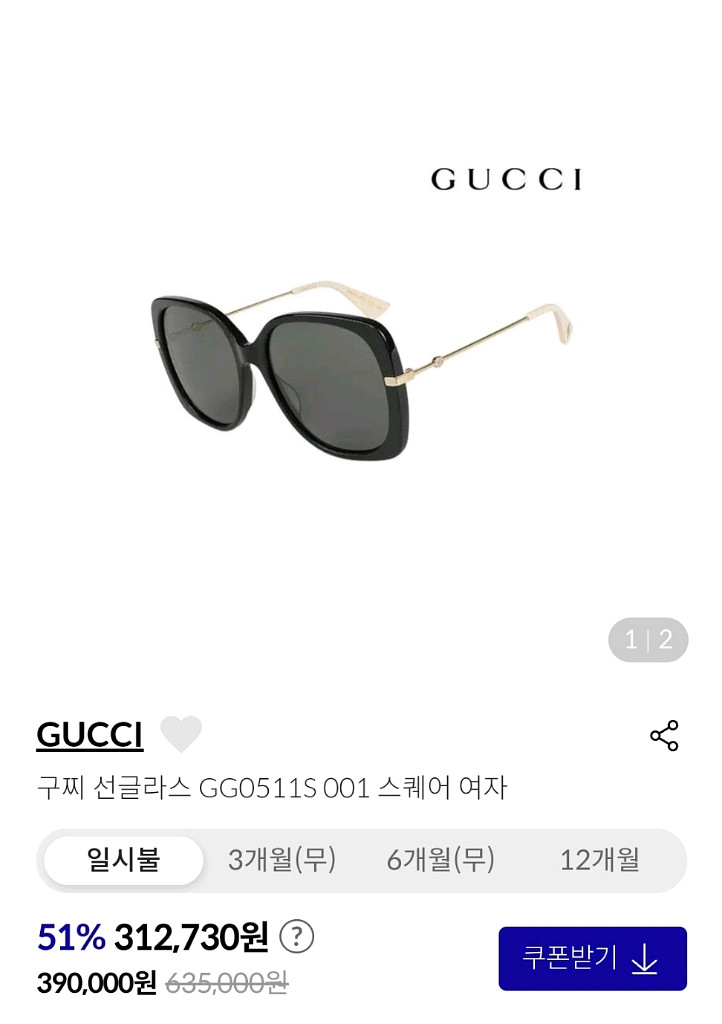Image resolution: width=722 pixels, height=1024 pixels.
Task: Open the price info question mark
Action: [296, 937]
